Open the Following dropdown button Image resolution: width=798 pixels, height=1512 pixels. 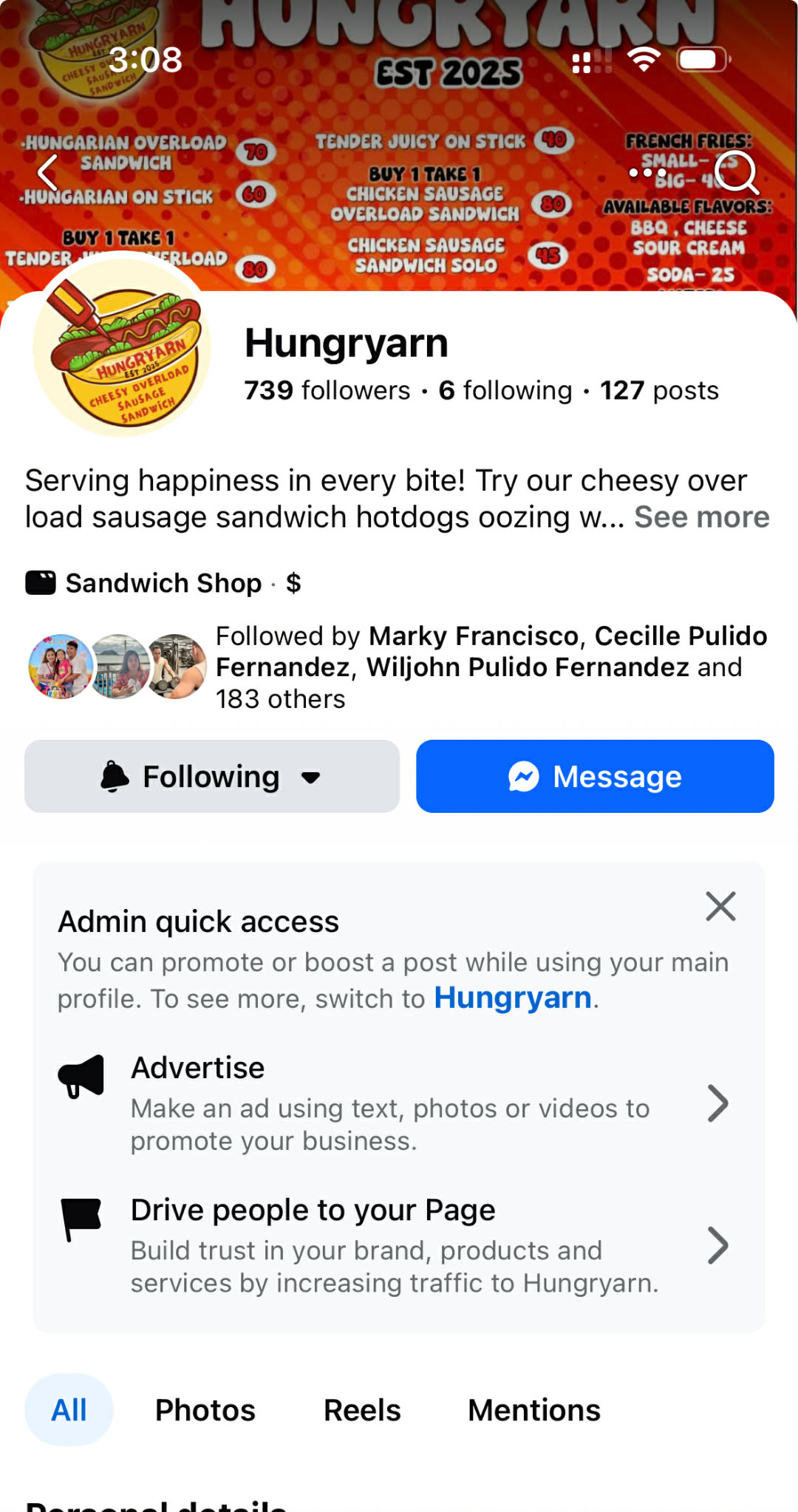(x=212, y=777)
